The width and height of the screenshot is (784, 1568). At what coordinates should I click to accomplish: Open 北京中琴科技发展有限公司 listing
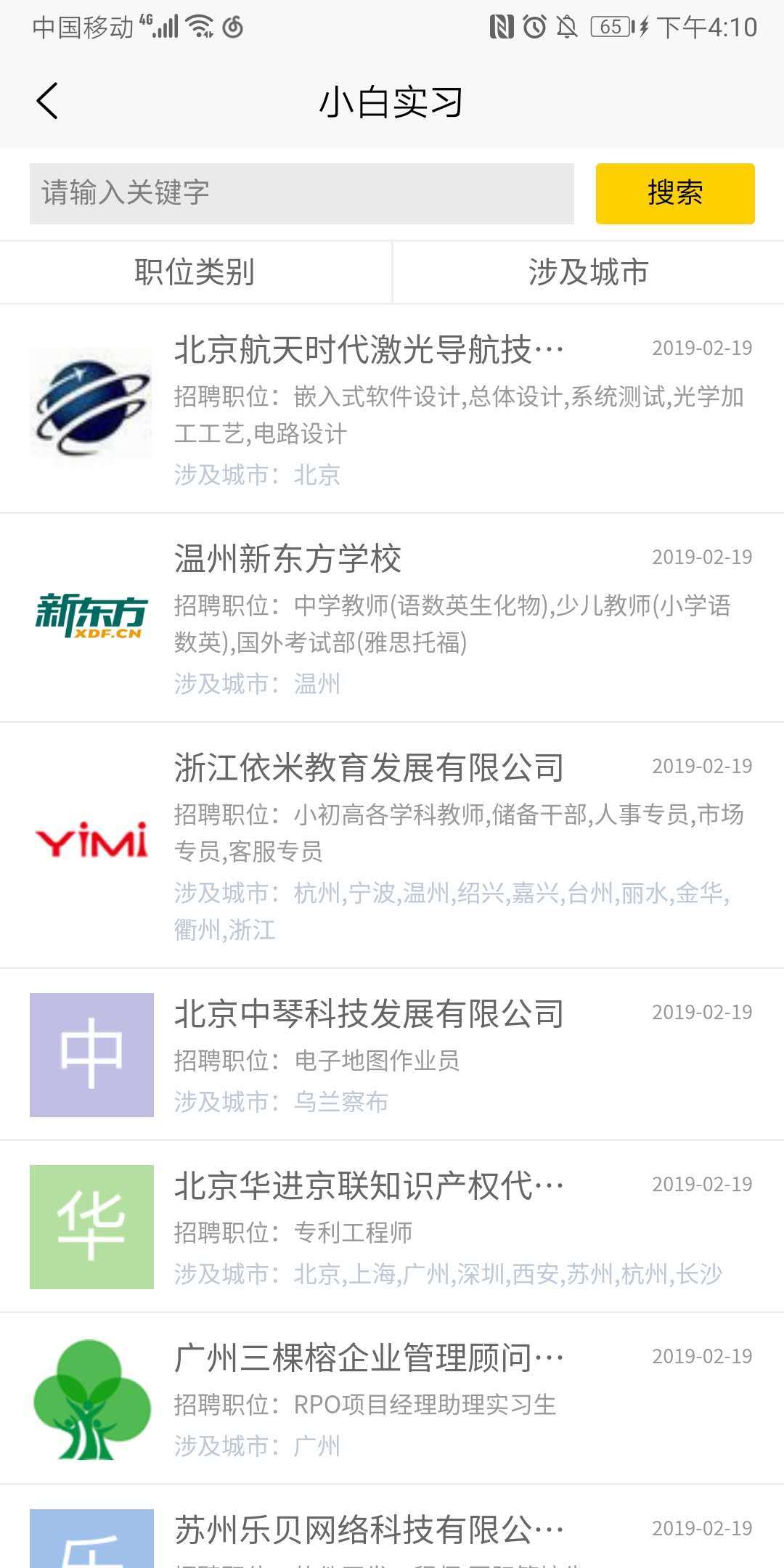click(392, 1055)
